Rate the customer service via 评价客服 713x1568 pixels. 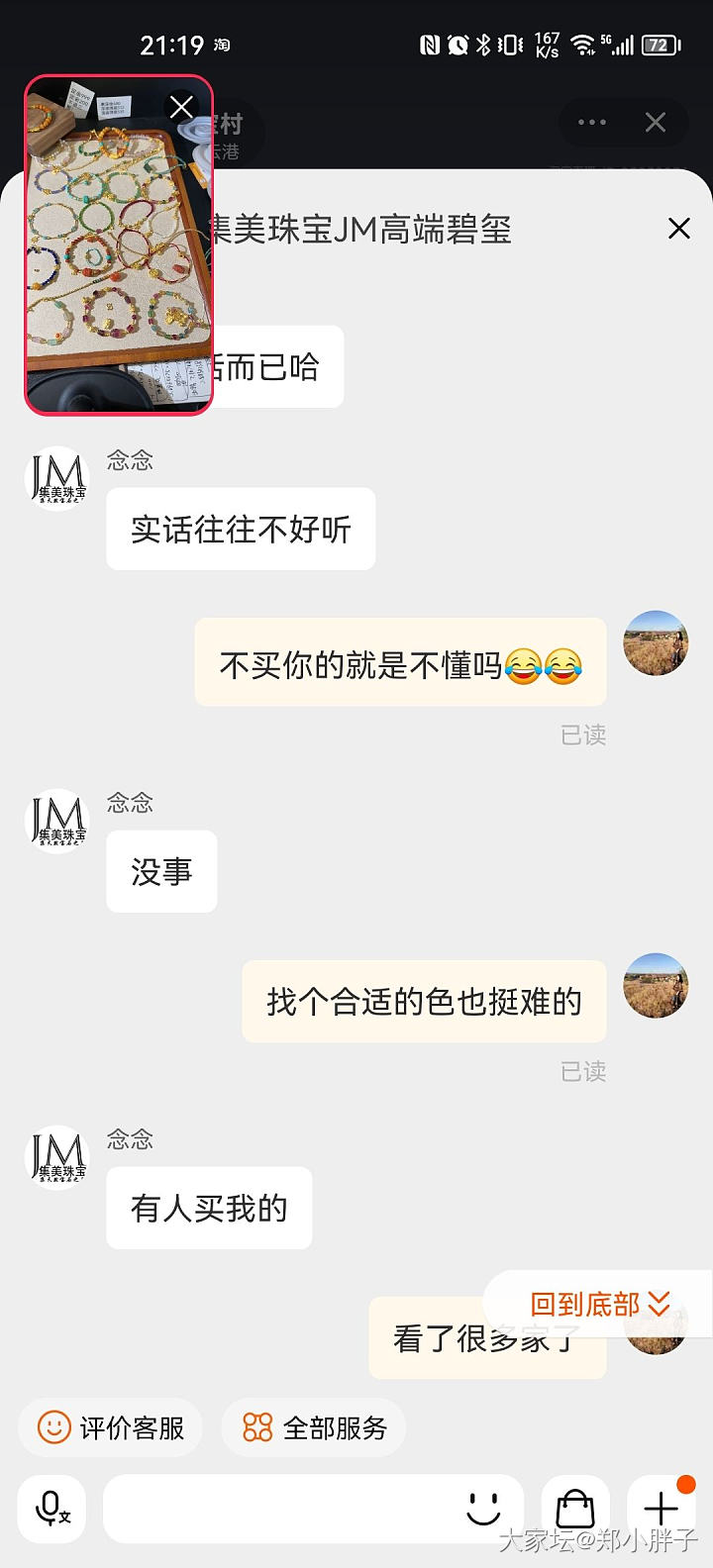pos(110,1427)
